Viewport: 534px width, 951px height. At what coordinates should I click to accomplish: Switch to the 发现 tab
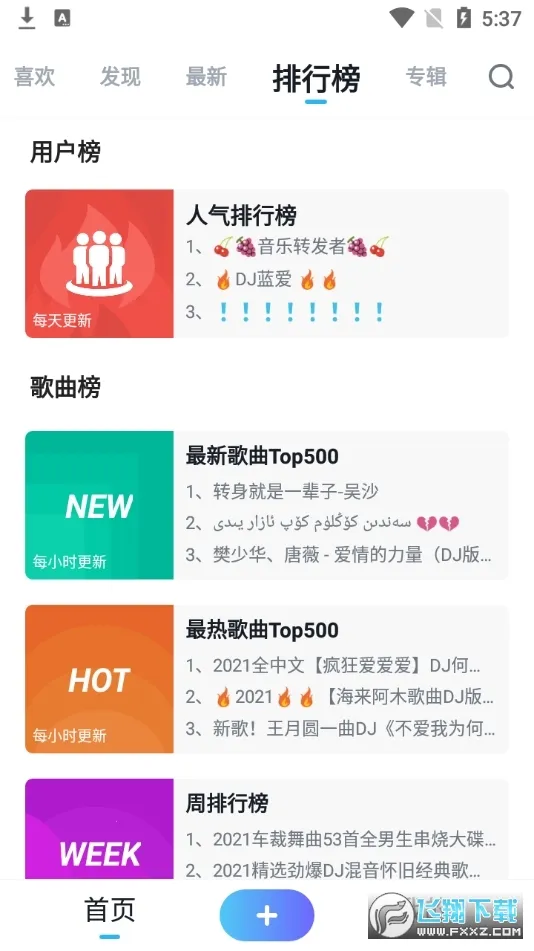pyautogui.click(x=120, y=77)
